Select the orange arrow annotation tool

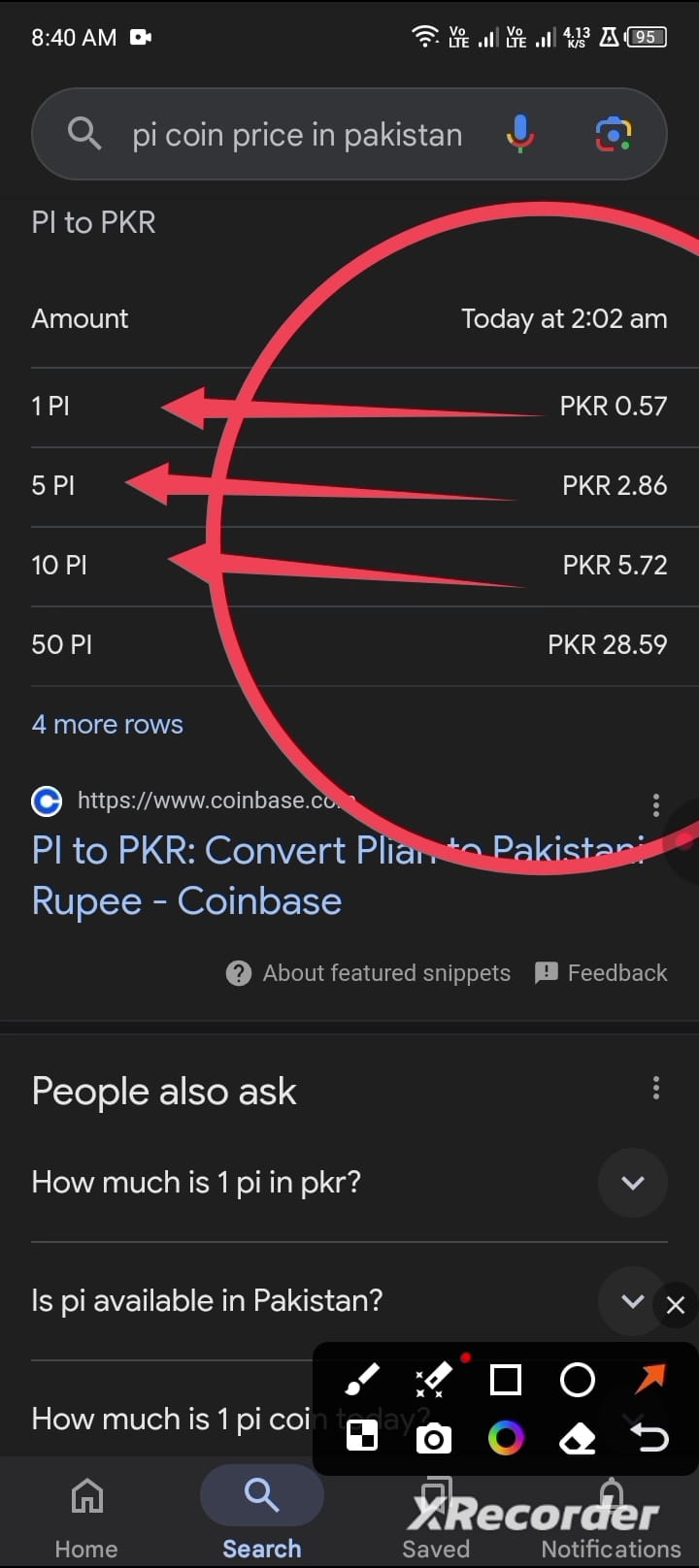(x=650, y=1379)
